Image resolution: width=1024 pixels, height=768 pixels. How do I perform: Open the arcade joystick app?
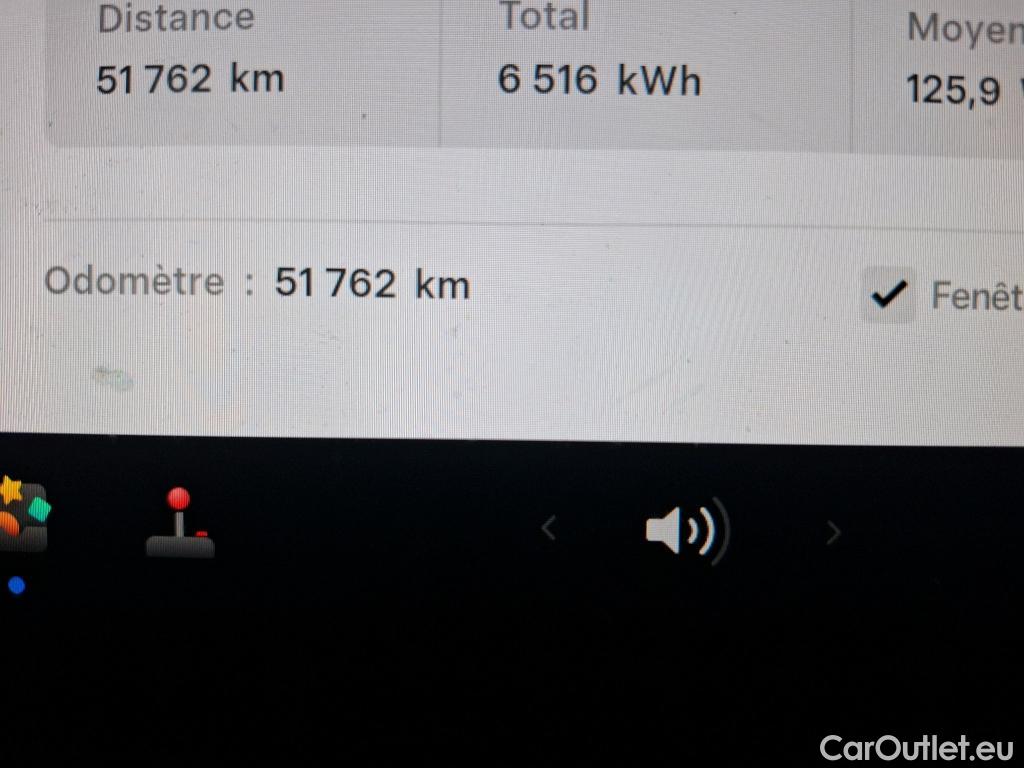pos(180,524)
